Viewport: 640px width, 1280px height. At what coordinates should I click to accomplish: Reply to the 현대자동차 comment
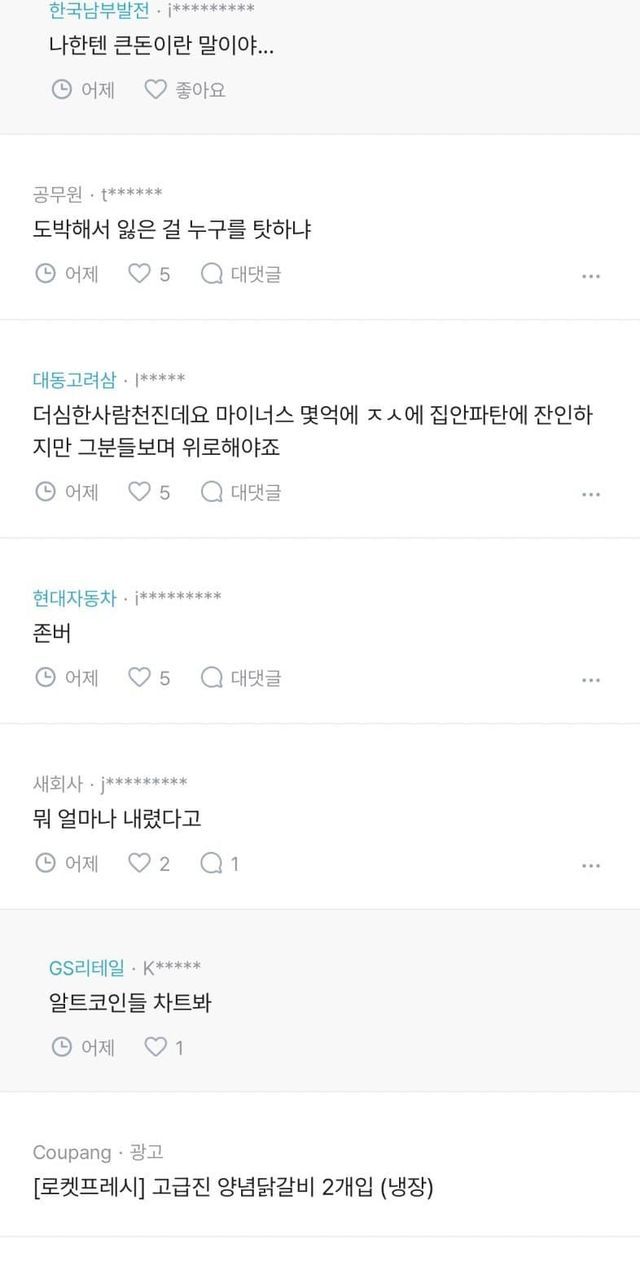[241, 678]
